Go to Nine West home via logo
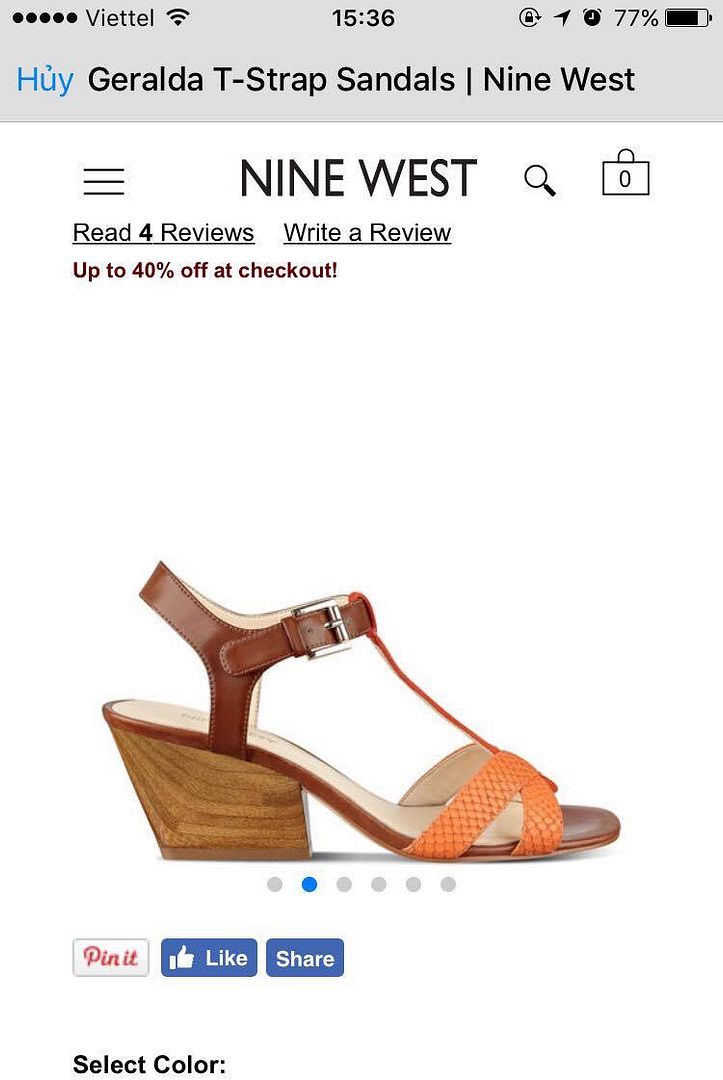This screenshot has width=723, height=1080. [358, 179]
